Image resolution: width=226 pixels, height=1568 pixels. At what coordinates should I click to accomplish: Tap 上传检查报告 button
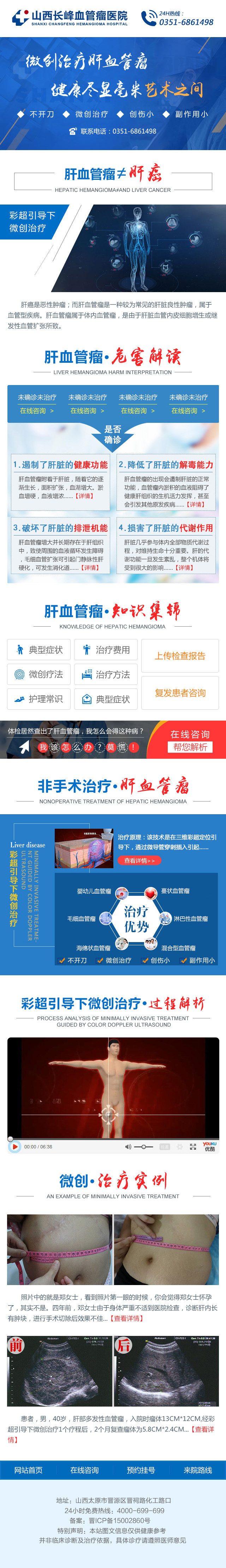pos(180,656)
